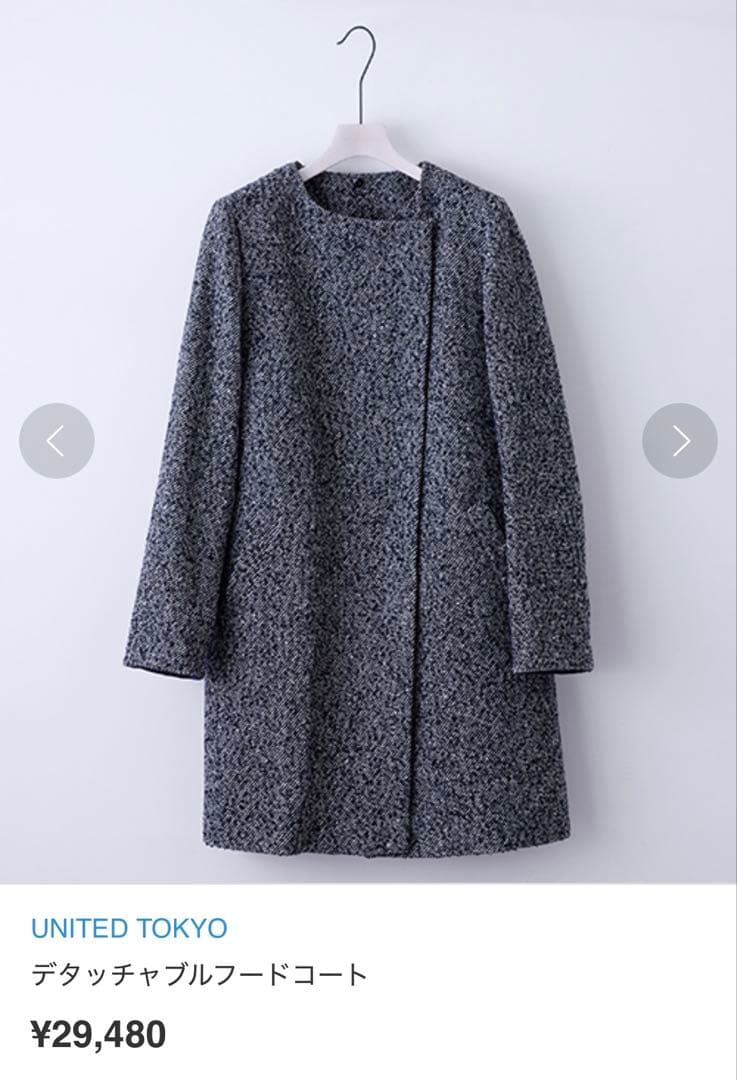The height and width of the screenshot is (1080, 737).
Task: Open the UNITED TOKYO brand link
Action: tap(129, 928)
